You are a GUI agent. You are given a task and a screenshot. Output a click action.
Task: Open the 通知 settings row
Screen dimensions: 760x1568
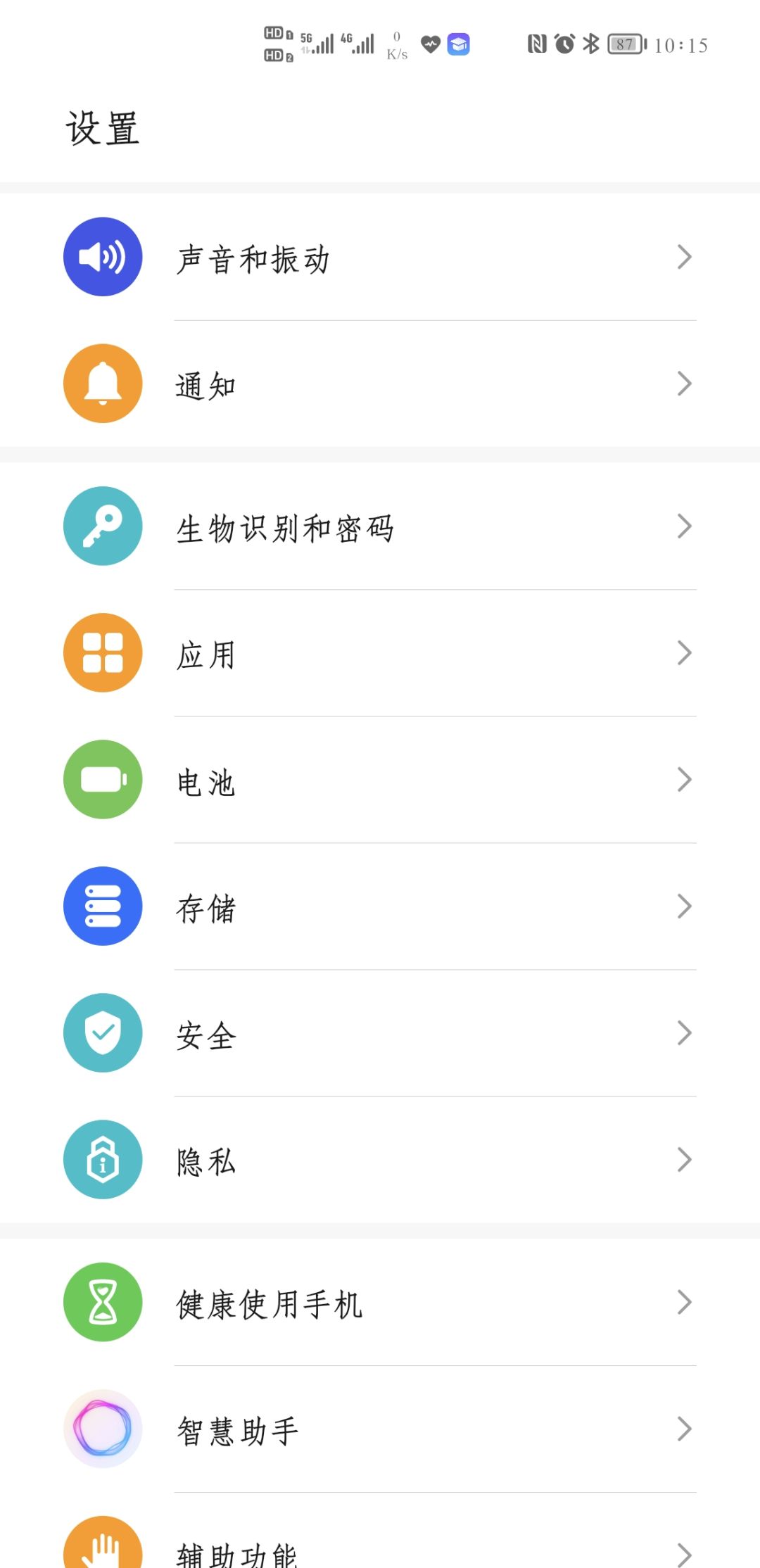point(380,384)
